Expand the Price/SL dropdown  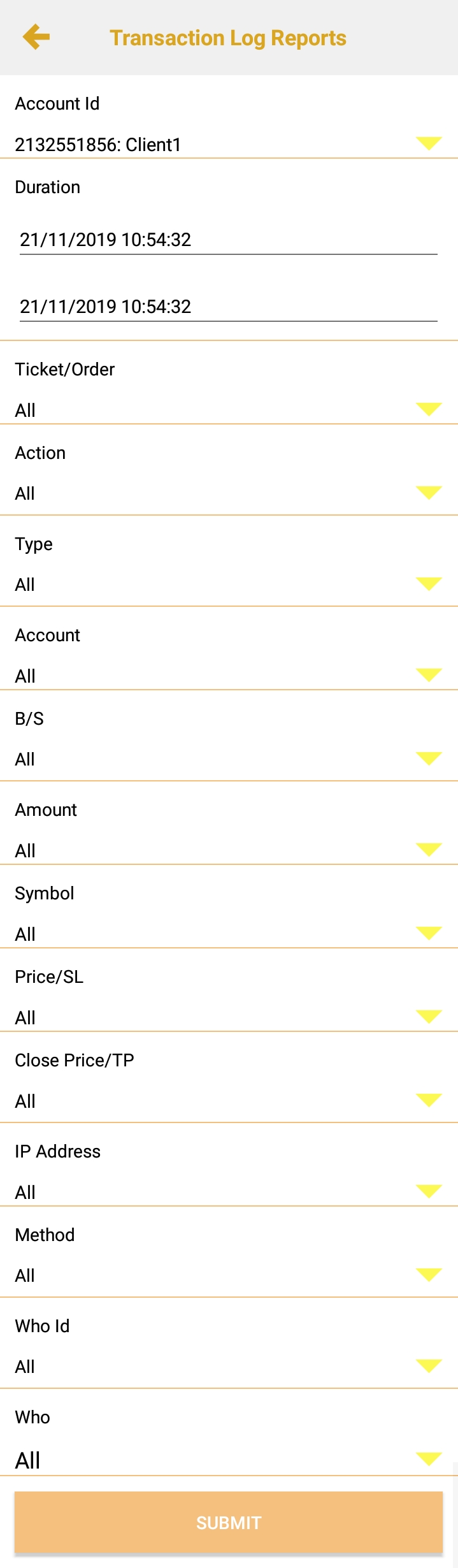click(228, 1017)
